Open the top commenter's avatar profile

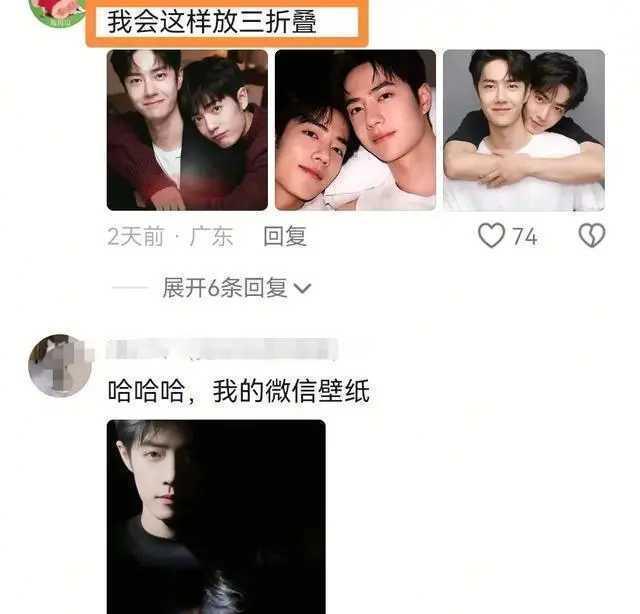(58, 13)
